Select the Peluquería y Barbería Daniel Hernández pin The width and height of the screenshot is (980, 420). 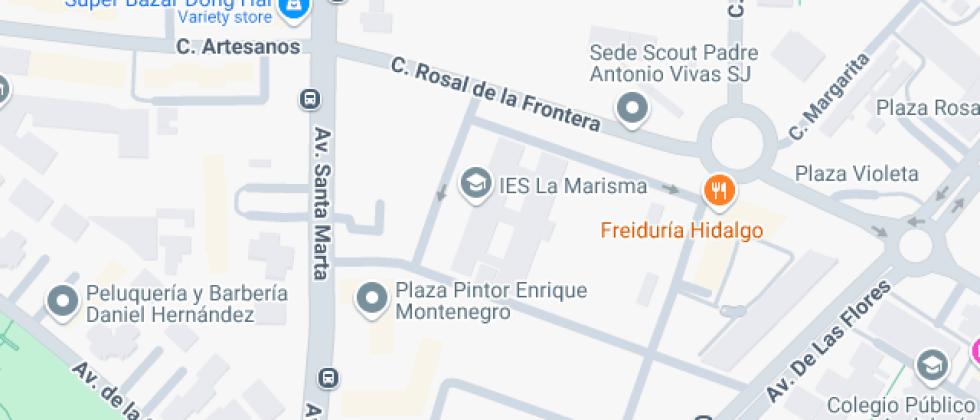pyautogui.click(x=65, y=301)
